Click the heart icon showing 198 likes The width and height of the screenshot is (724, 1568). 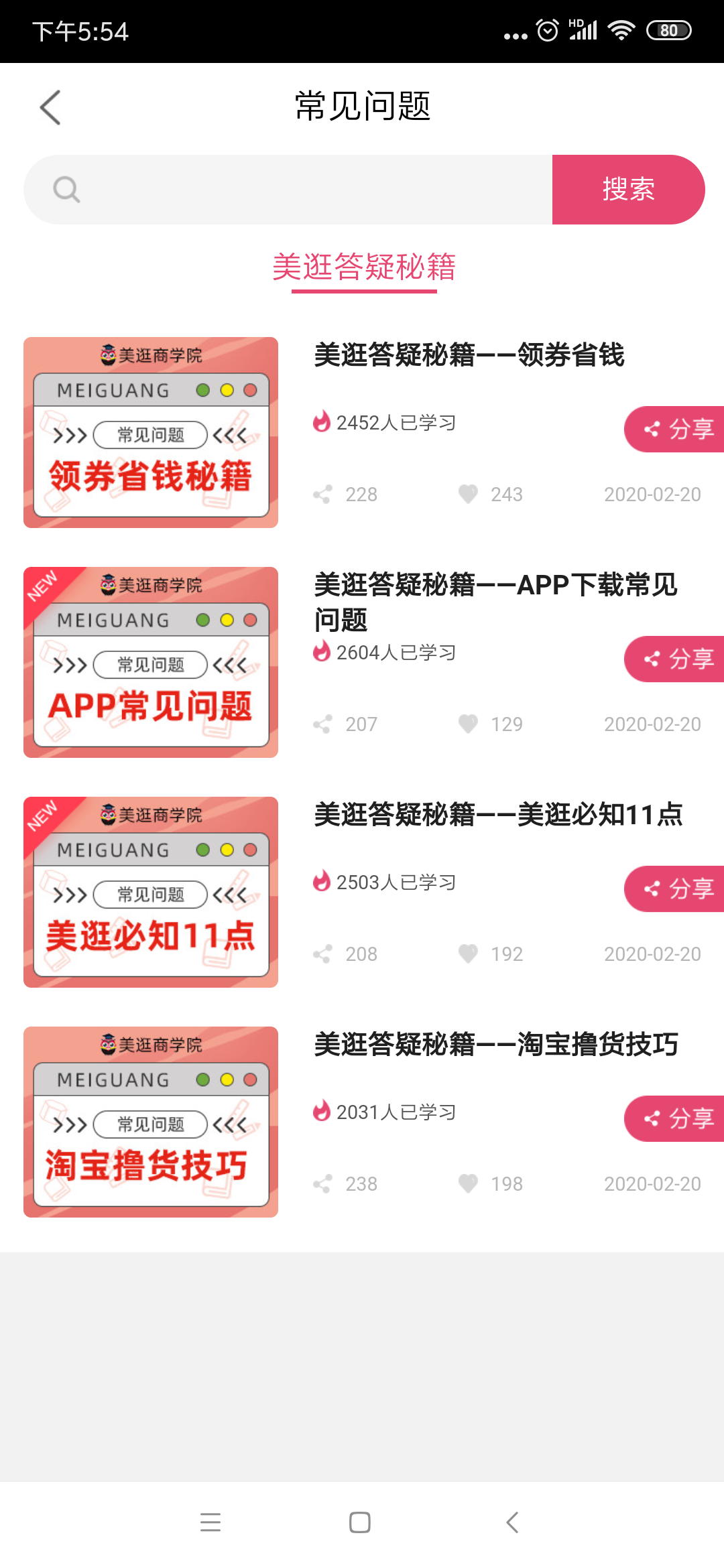(x=468, y=1183)
